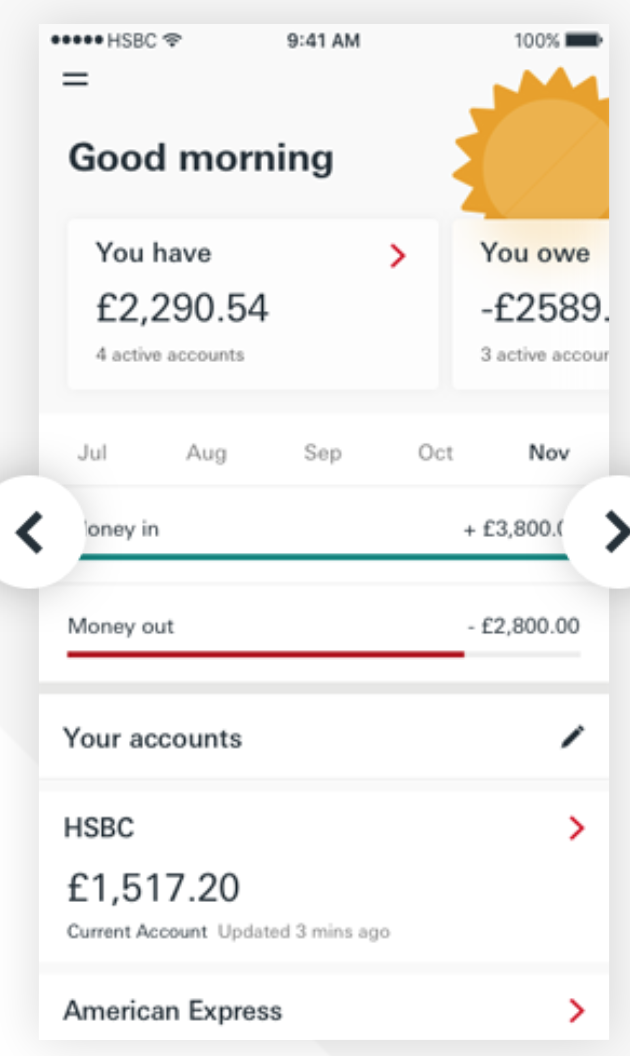Image resolution: width=630 pixels, height=1056 pixels.
Task: Open the hamburger menu
Action: pos(76,80)
